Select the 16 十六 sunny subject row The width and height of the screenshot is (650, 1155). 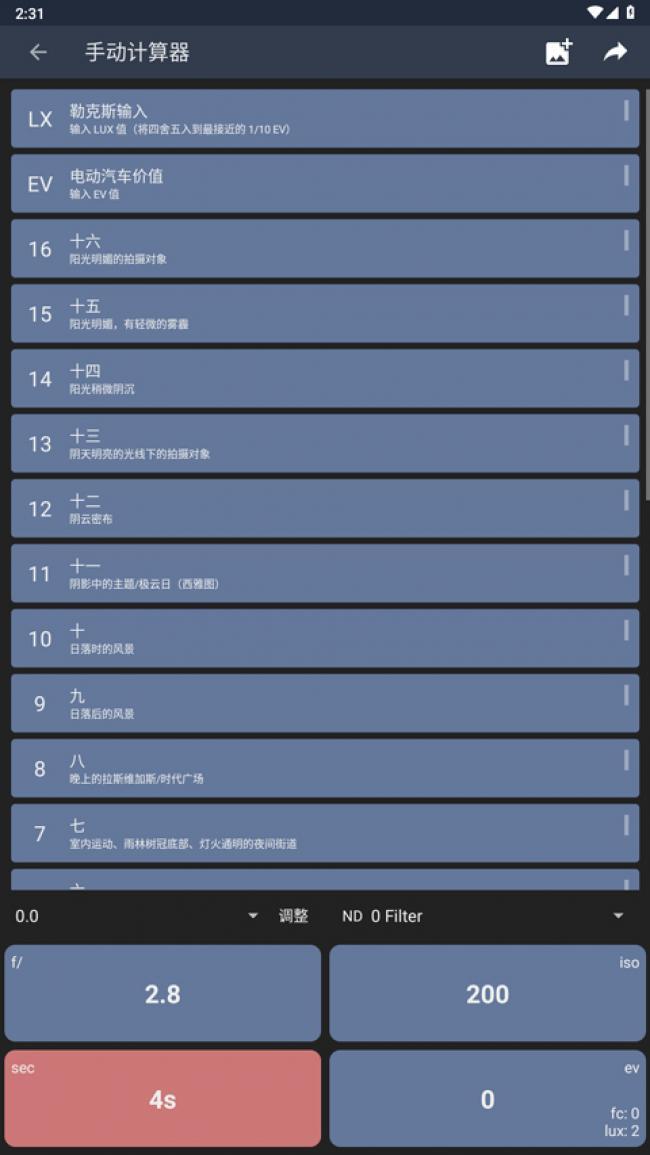pos(324,249)
